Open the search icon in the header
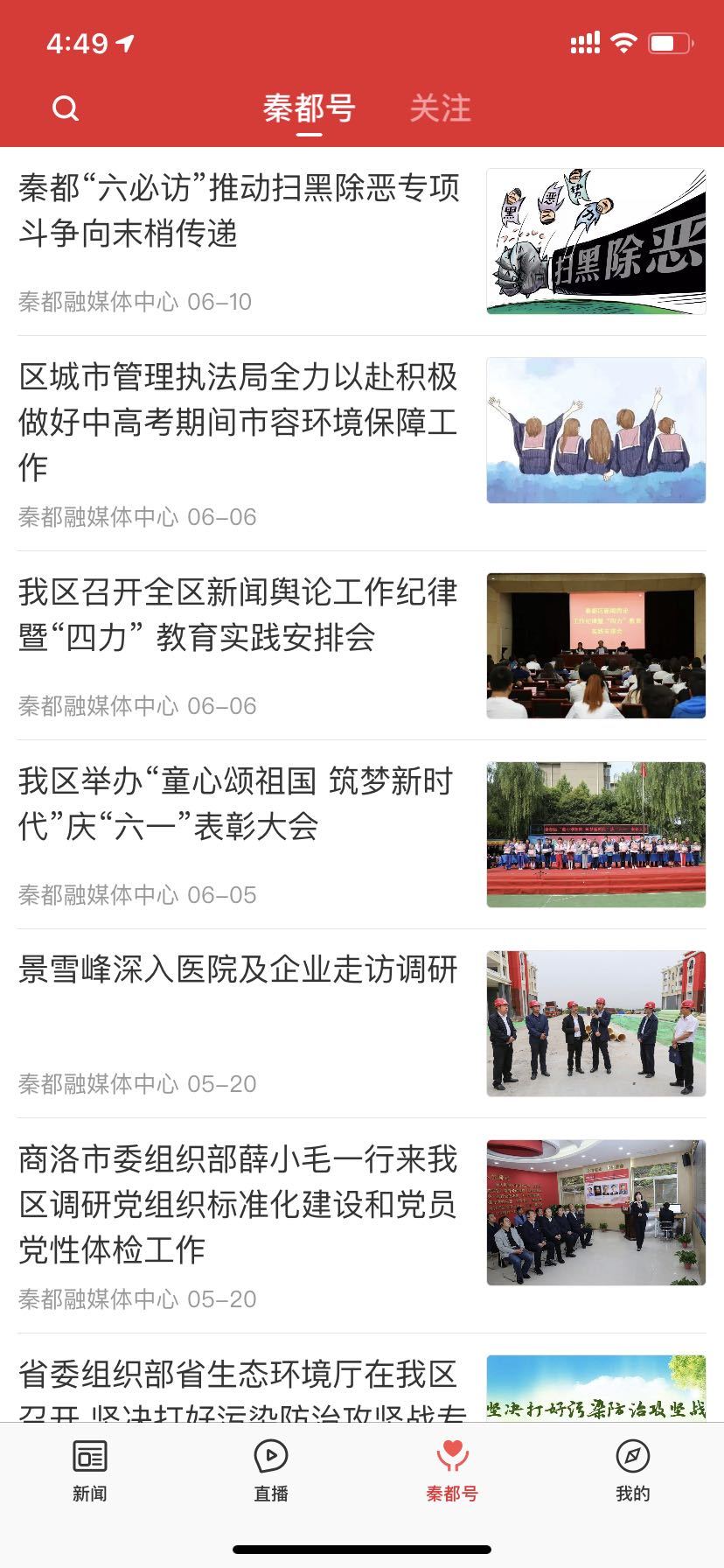724x1568 pixels. [65, 108]
